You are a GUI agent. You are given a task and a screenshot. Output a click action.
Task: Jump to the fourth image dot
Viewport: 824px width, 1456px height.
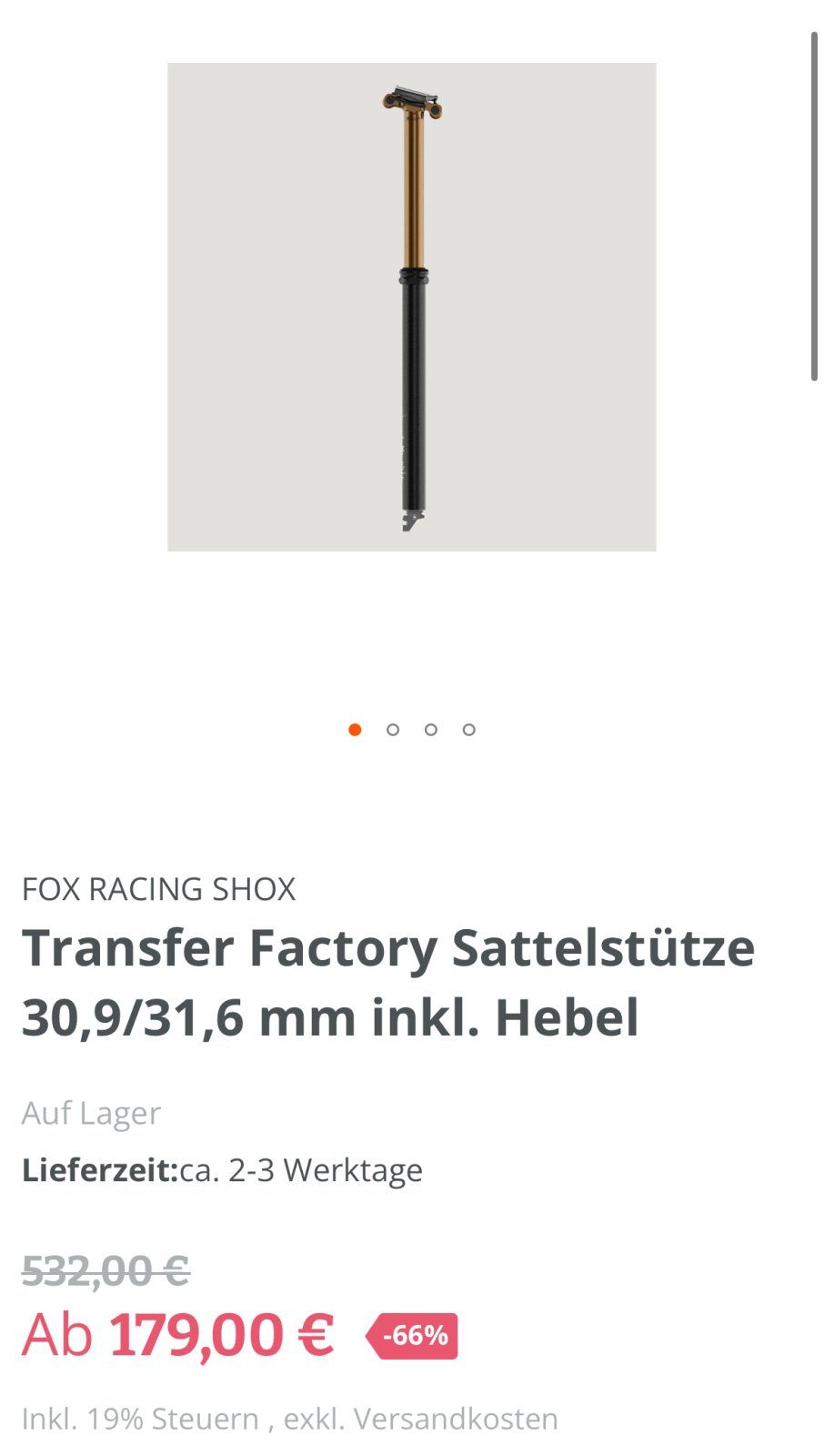[x=469, y=730]
